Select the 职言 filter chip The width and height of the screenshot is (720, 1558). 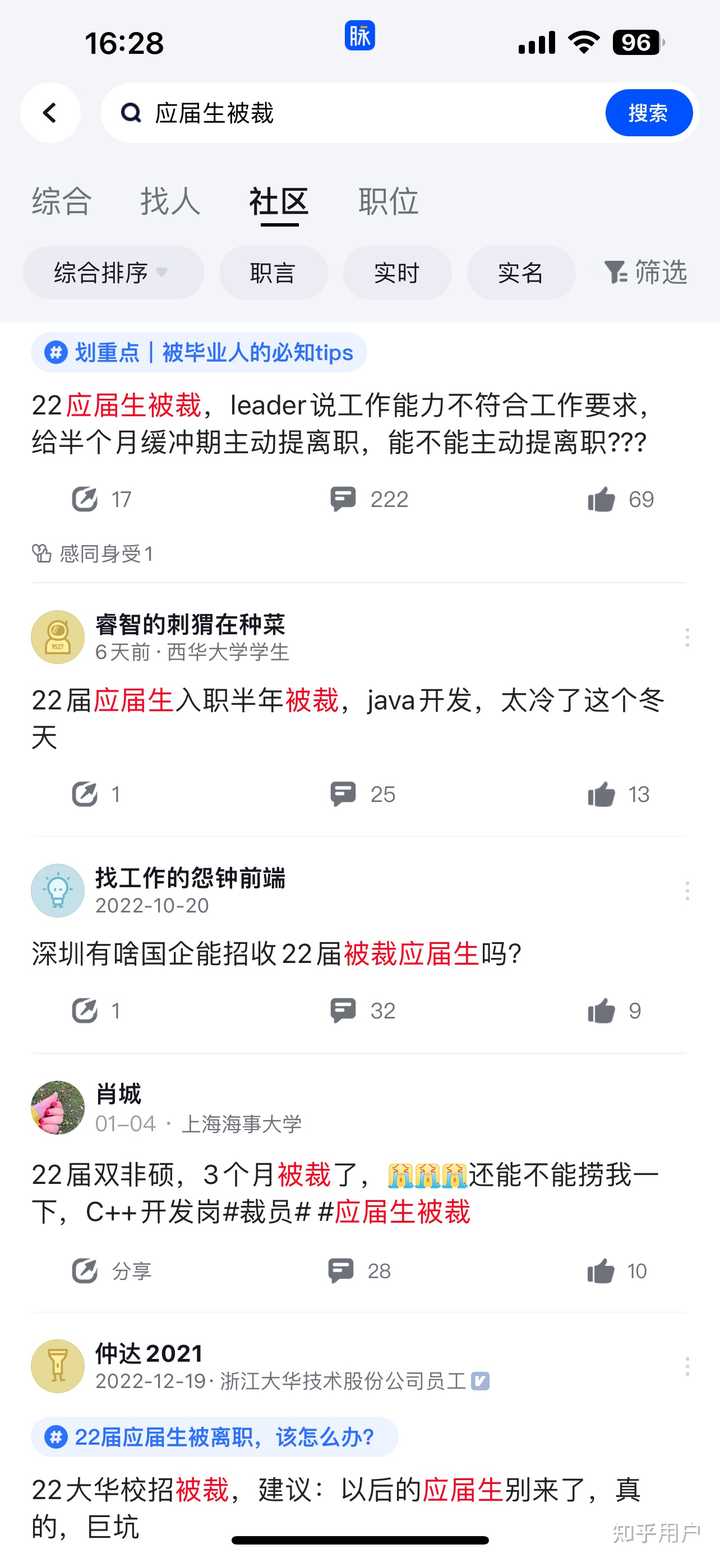[x=272, y=272]
